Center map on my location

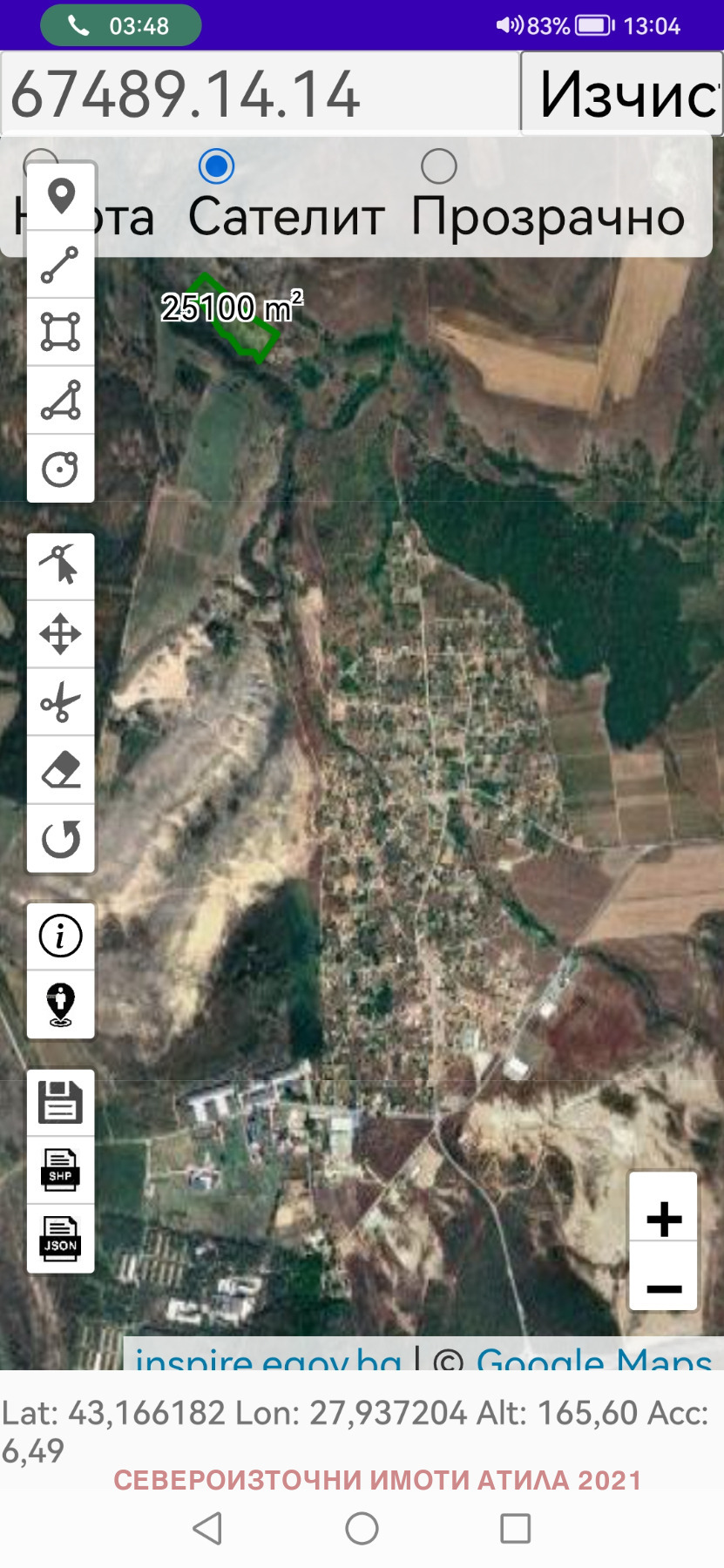61,1004
